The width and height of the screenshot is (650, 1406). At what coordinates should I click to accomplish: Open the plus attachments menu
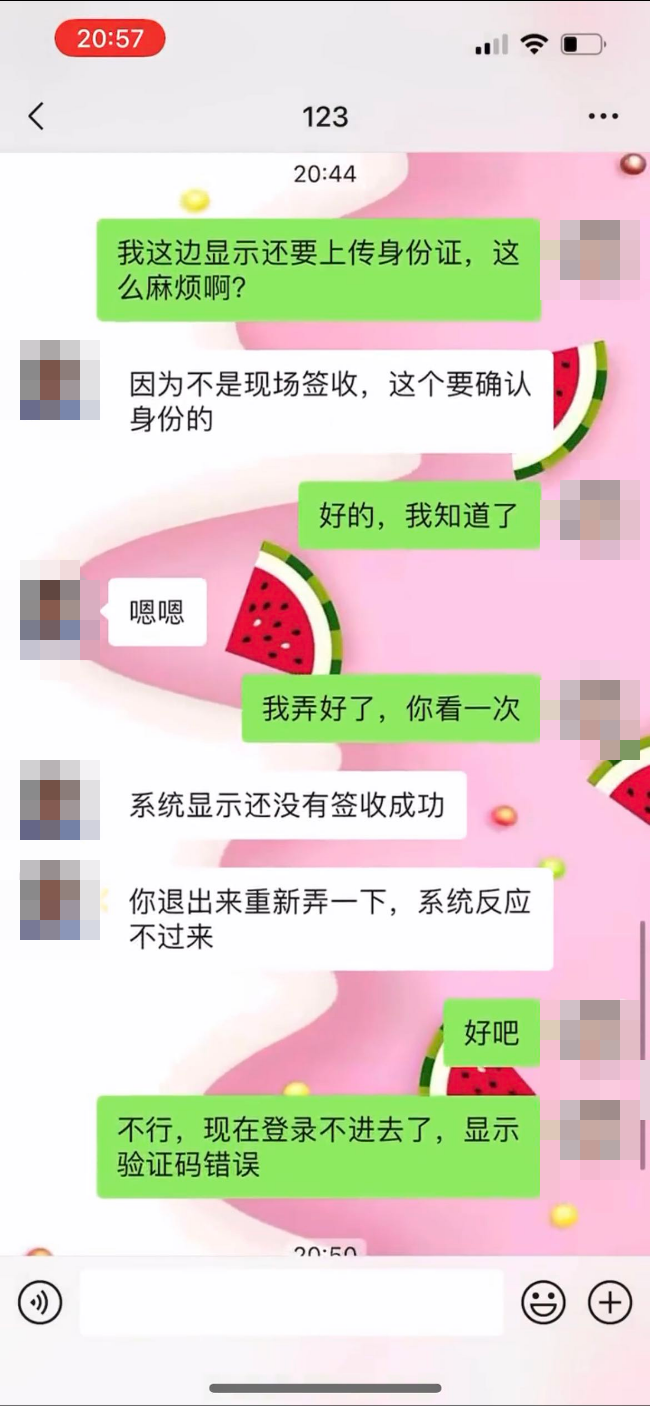tap(610, 1303)
